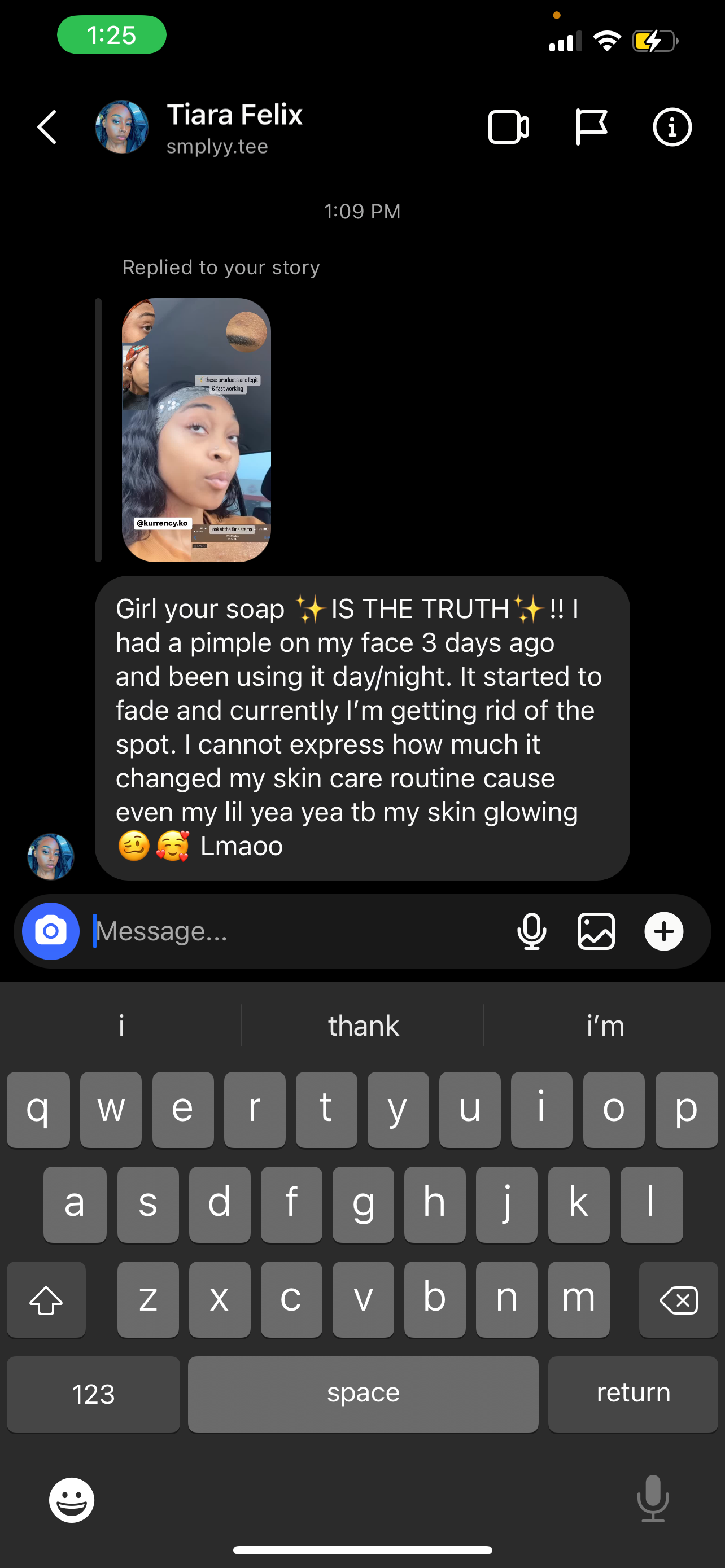Open the replied story thumbnail
The image size is (725, 1568).
(x=196, y=430)
